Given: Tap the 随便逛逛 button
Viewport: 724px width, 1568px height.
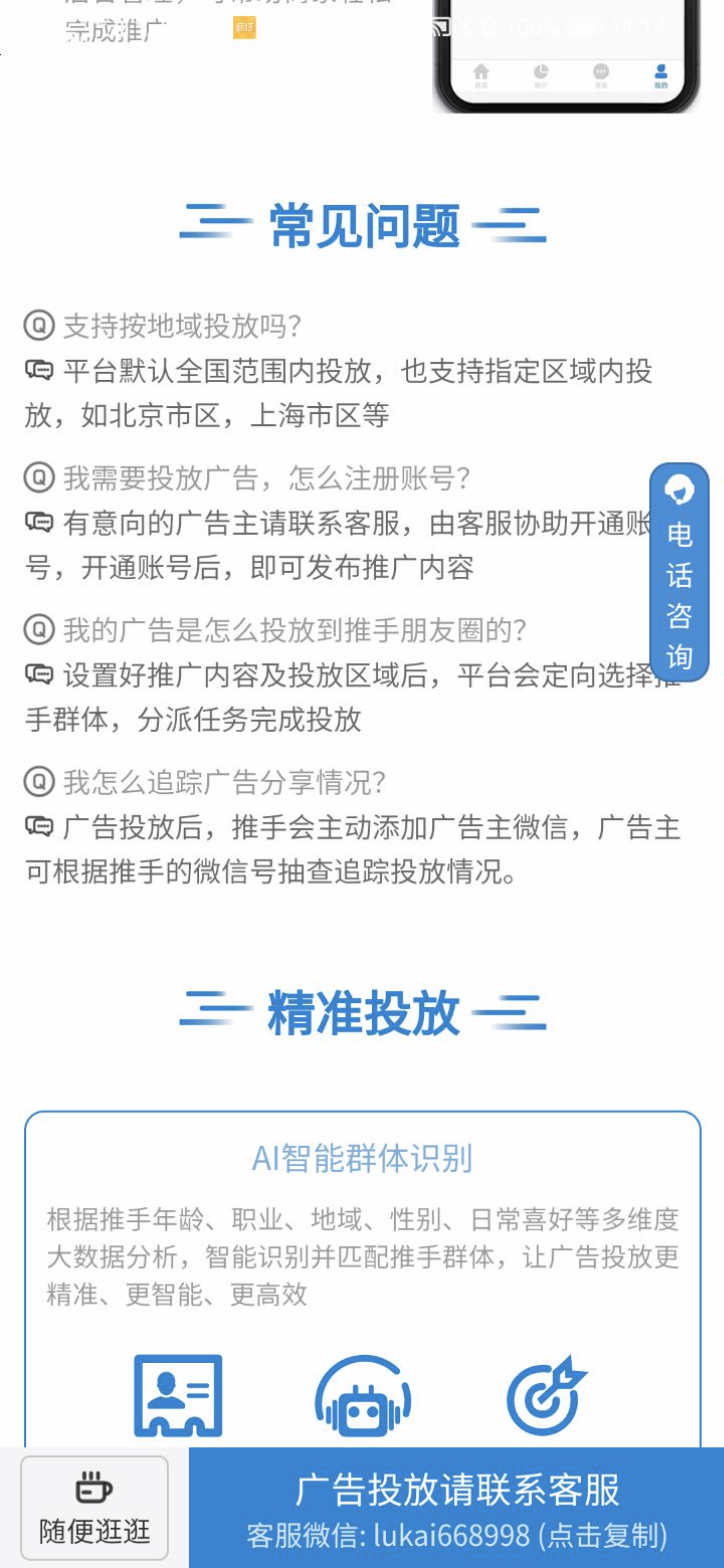Looking at the screenshot, I should click(x=95, y=1508).
